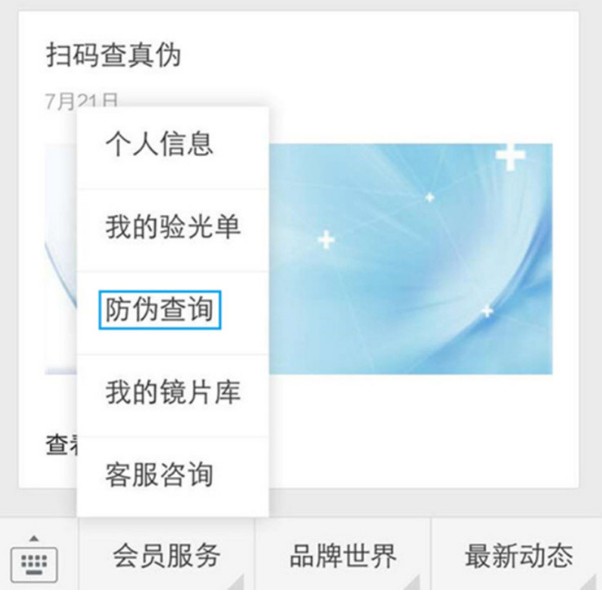Image resolution: width=602 pixels, height=592 pixels.
Task: Switch to keyboard input mode
Action: [38, 556]
